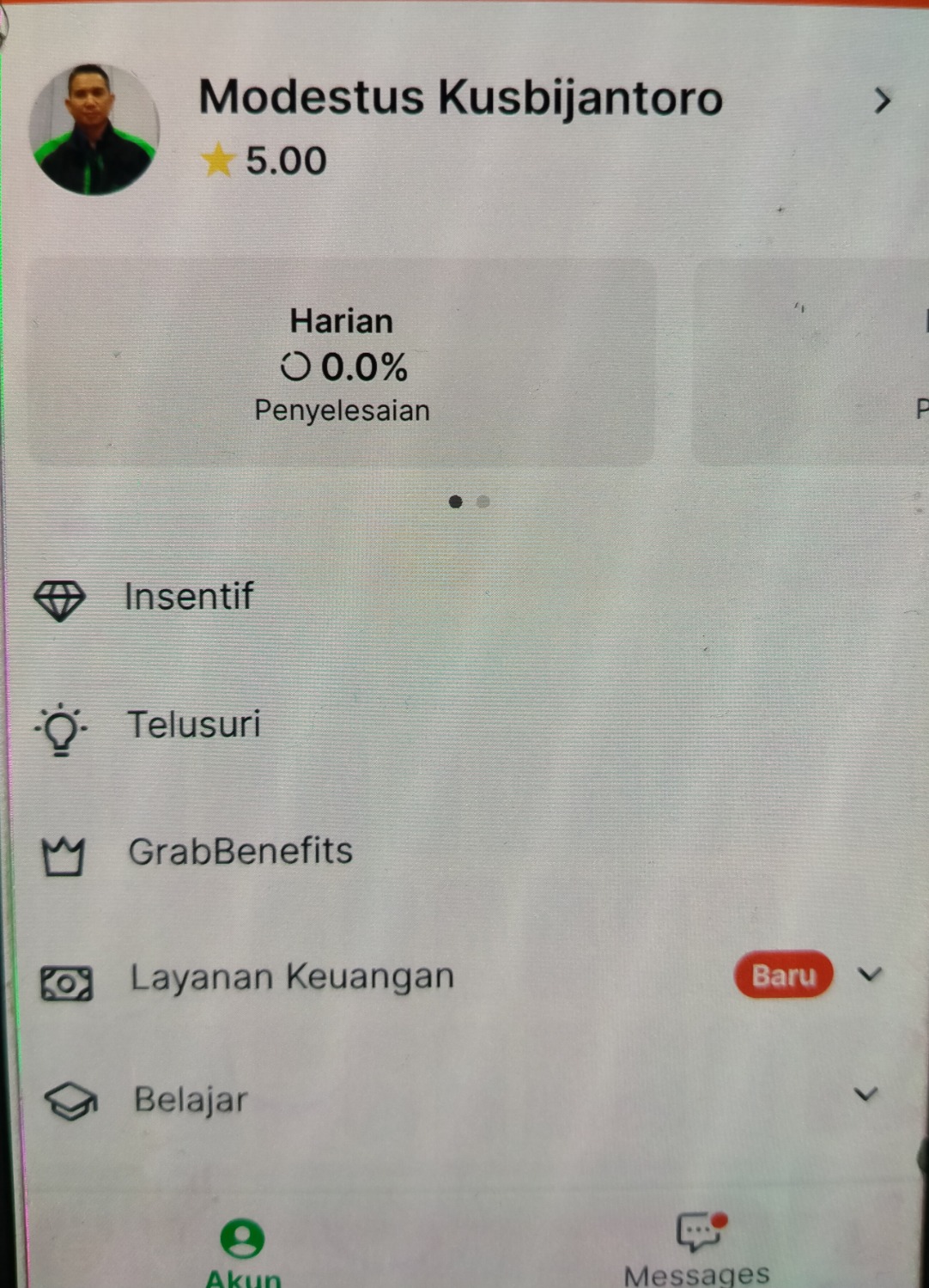Expand the Belajar section
The image size is (929, 1288).
pyautogui.click(x=865, y=1095)
